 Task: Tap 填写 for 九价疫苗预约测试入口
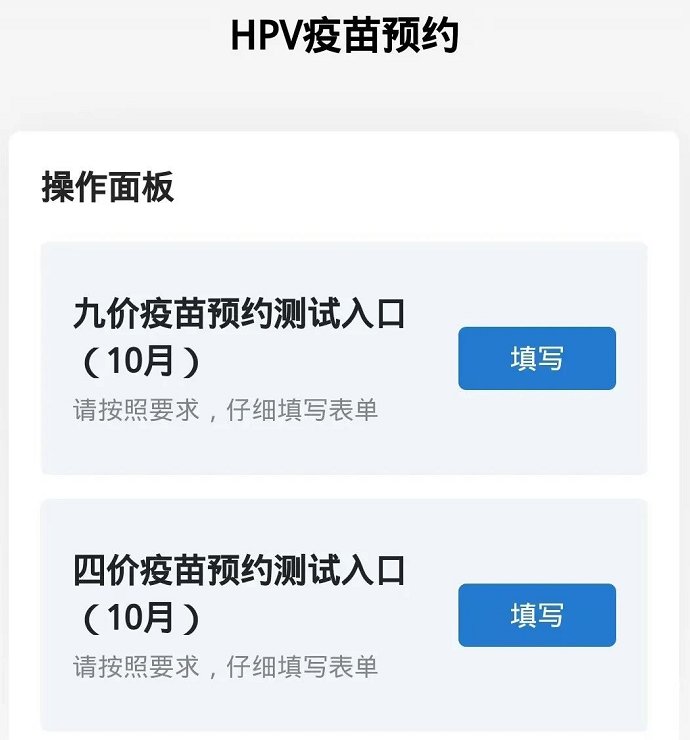tap(537, 358)
